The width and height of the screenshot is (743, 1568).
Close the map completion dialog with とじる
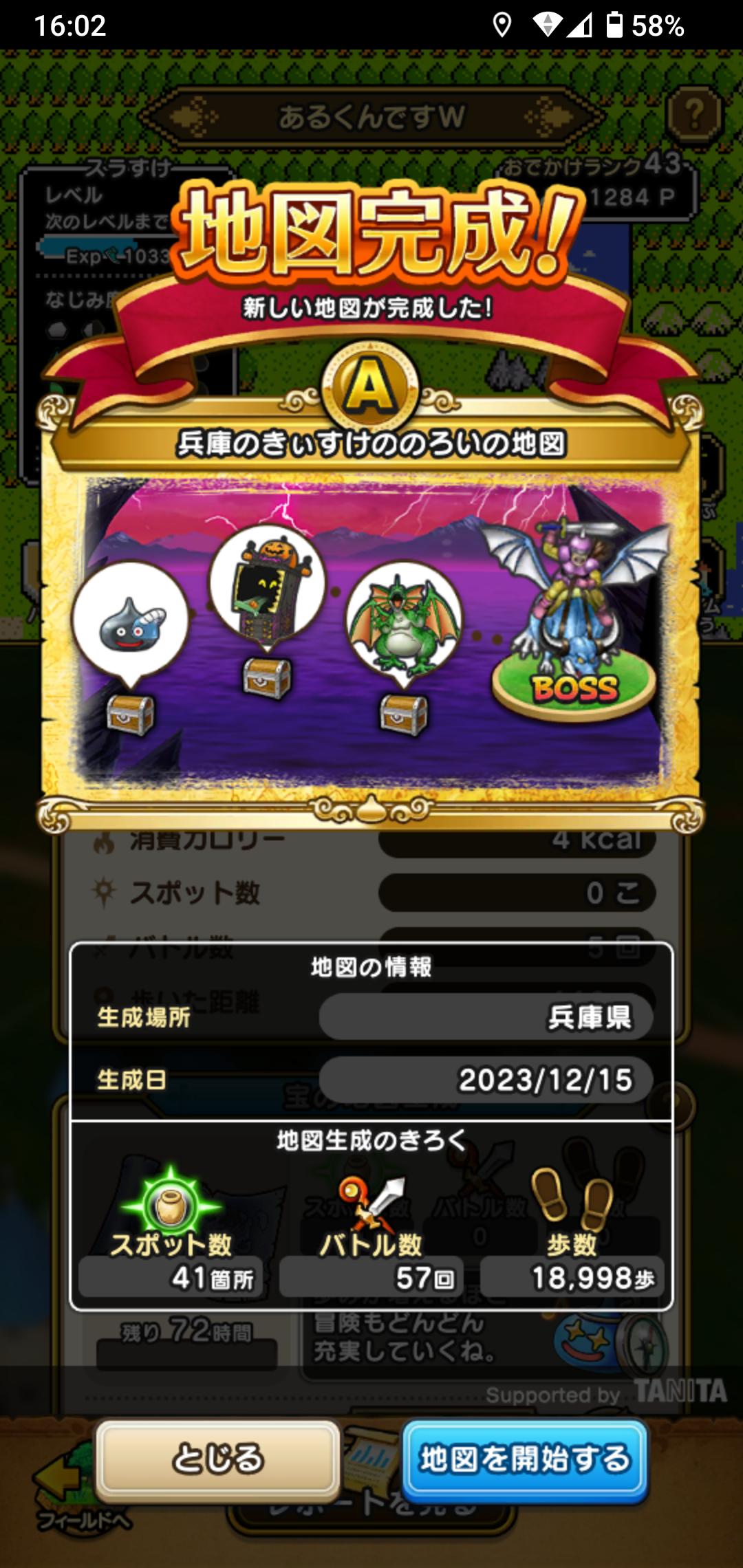(217, 1459)
